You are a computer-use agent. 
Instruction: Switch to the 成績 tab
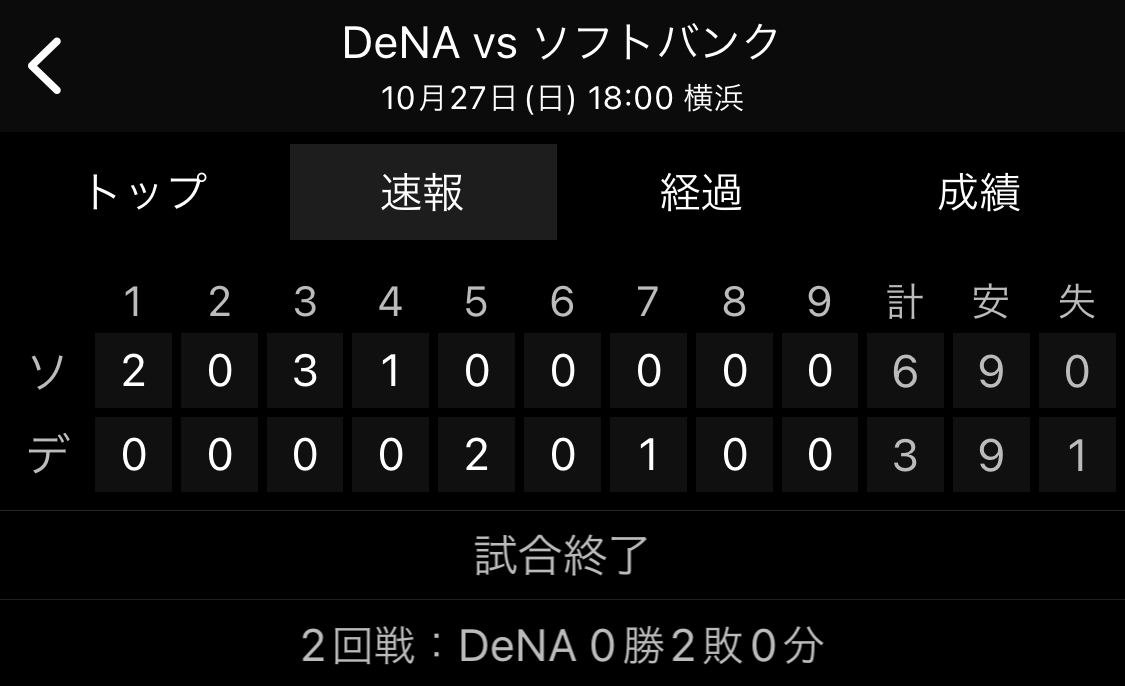pyautogui.click(x=979, y=192)
